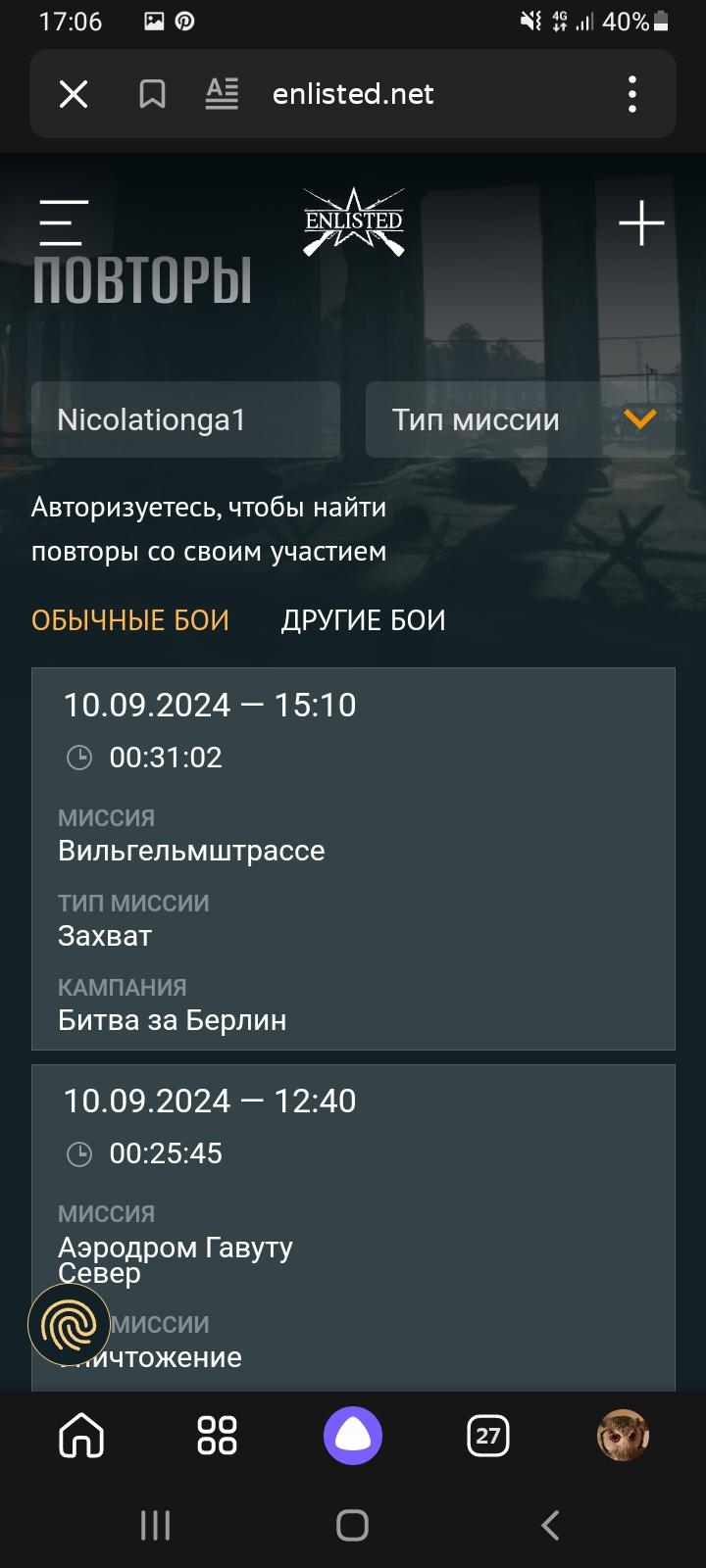Show the 27 open tabs
Image resolution: width=706 pixels, height=1568 pixels.
click(487, 1437)
